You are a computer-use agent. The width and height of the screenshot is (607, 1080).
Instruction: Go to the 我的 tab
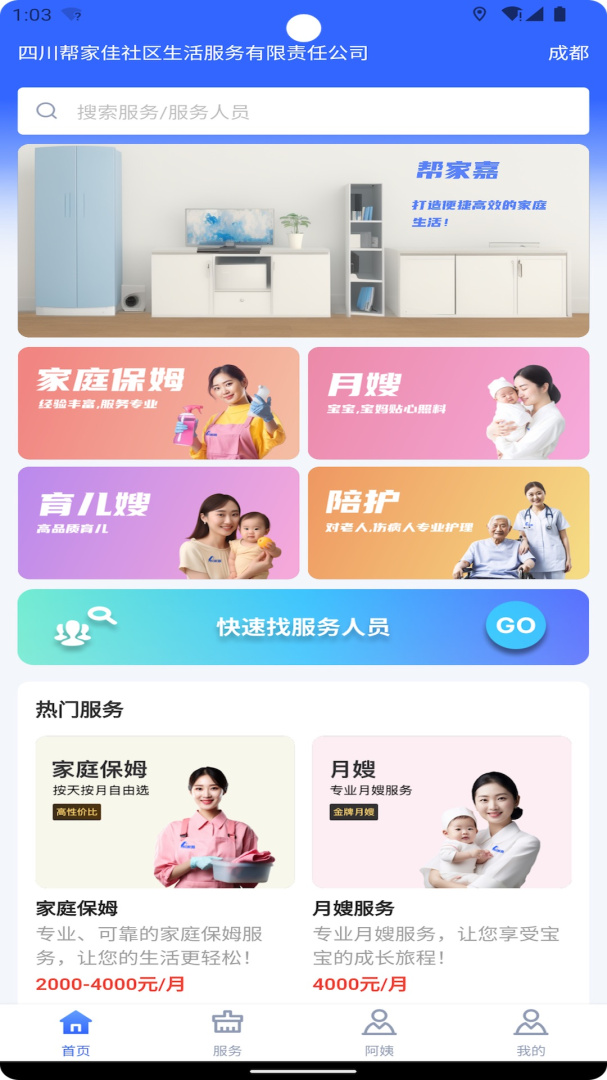coord(530,1033)
